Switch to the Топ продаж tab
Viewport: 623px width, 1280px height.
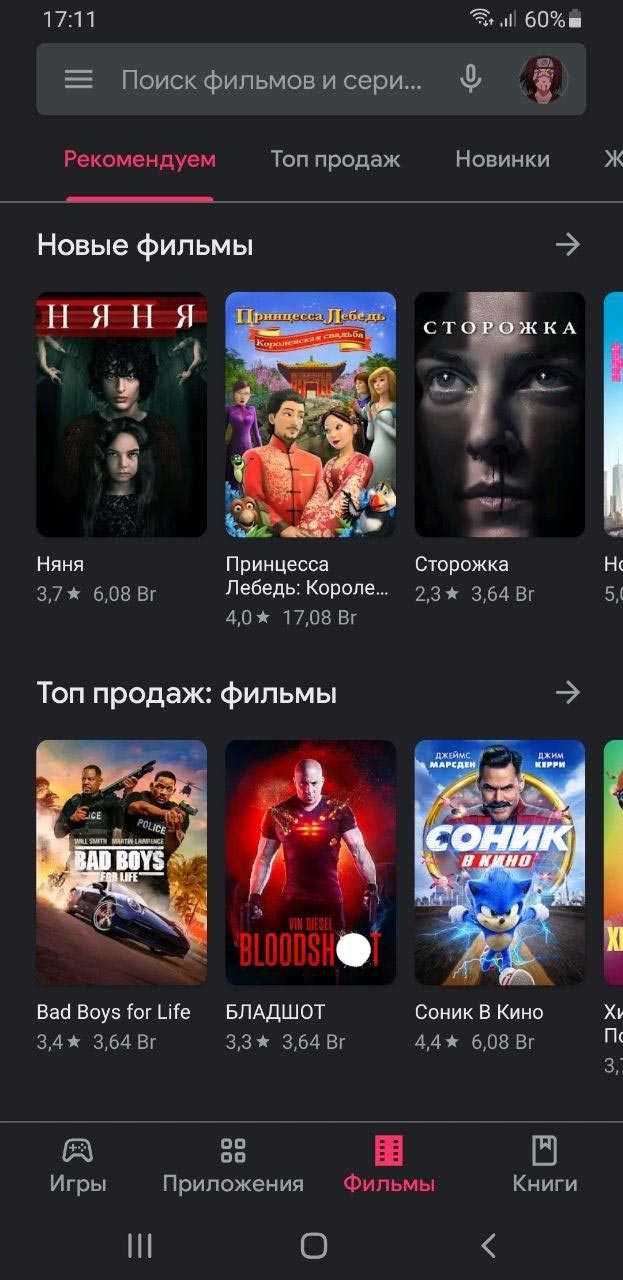pyautogui.click(x=335, y=159)
